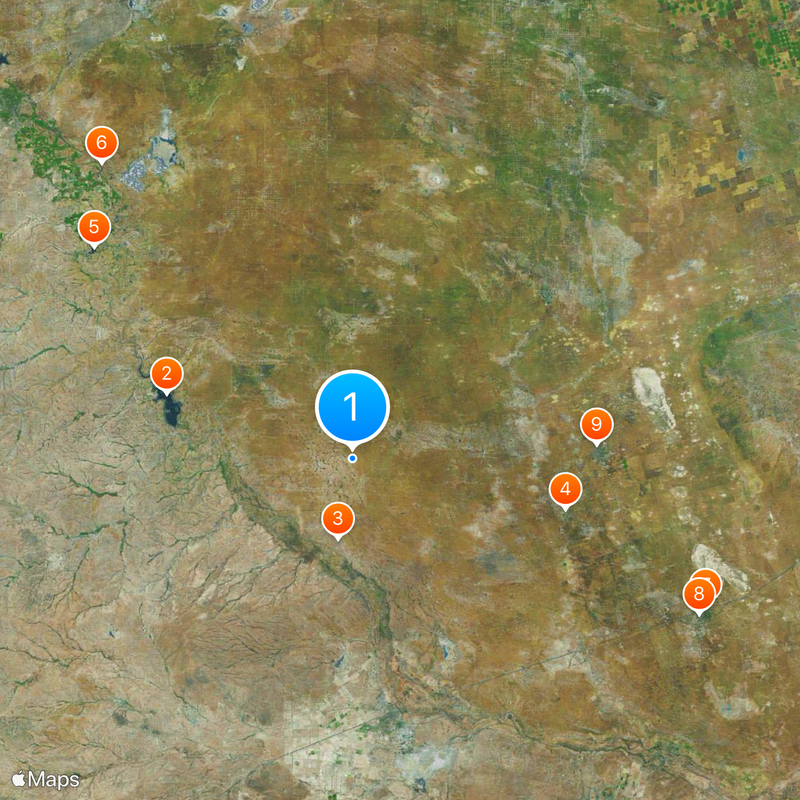Viewport: 800px width, 800px height.
Task: Tap orange map pin number 2
Action: pyautogui.click(x=167, y=375)
